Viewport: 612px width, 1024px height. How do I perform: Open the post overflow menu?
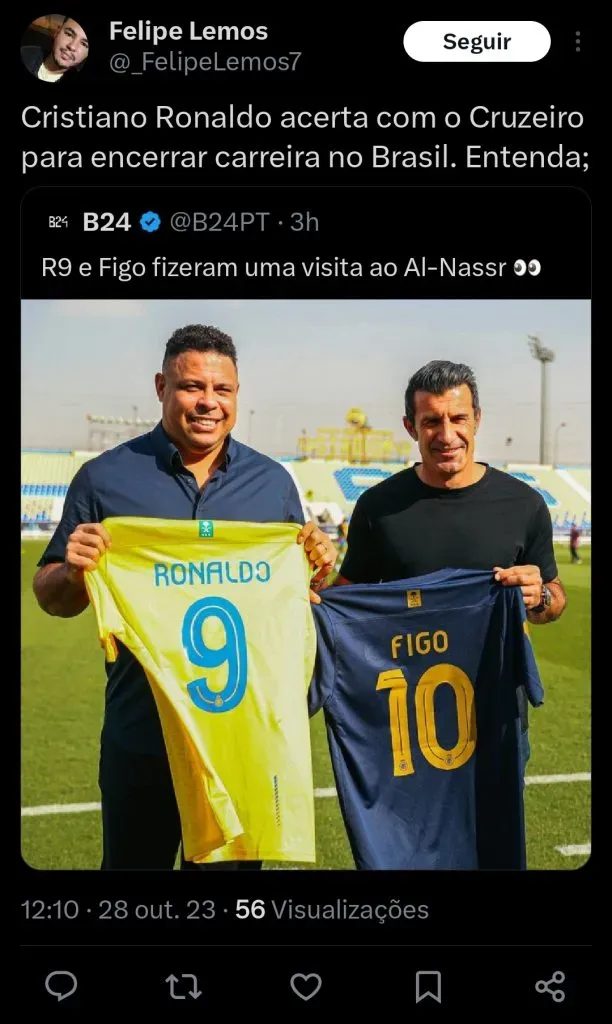578,42
